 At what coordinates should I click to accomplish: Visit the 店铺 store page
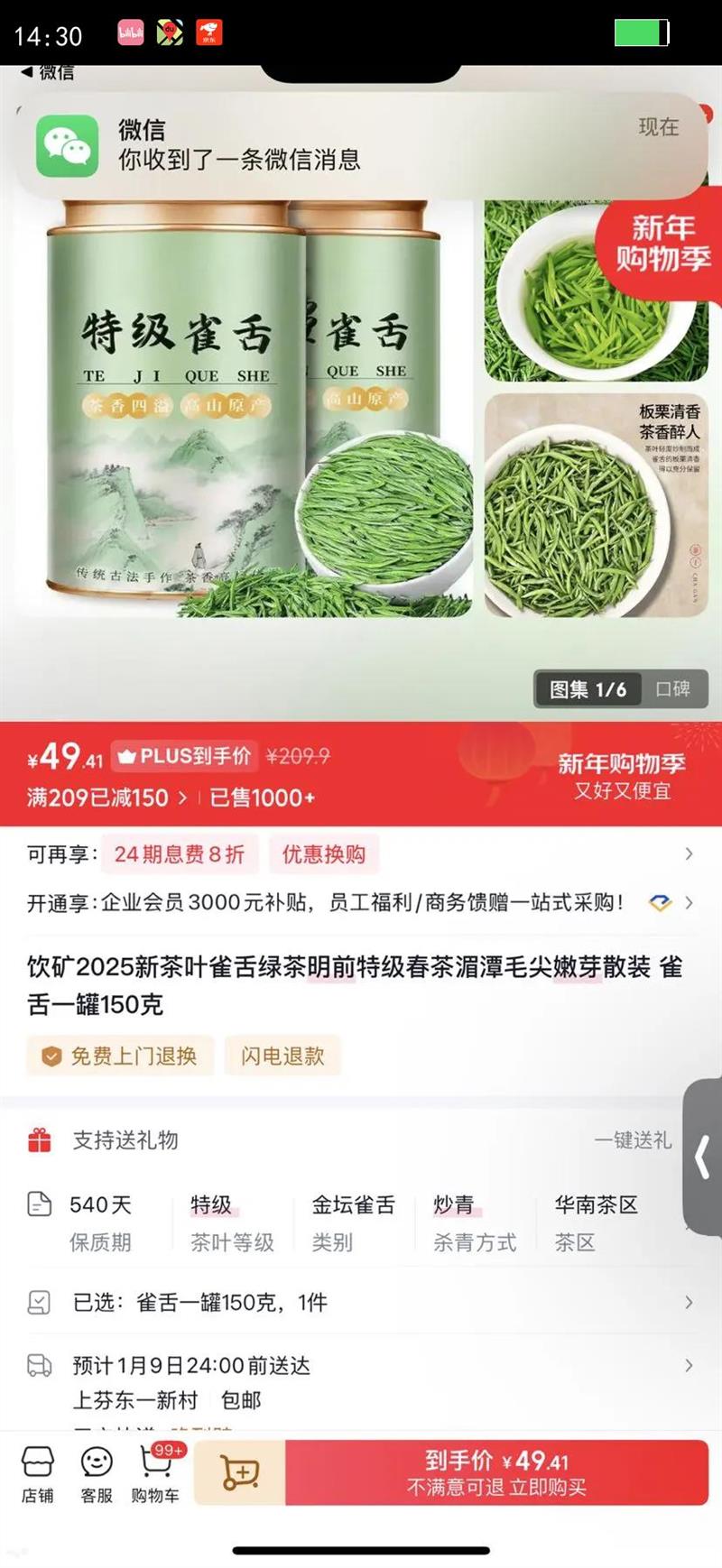point(38,1474)
